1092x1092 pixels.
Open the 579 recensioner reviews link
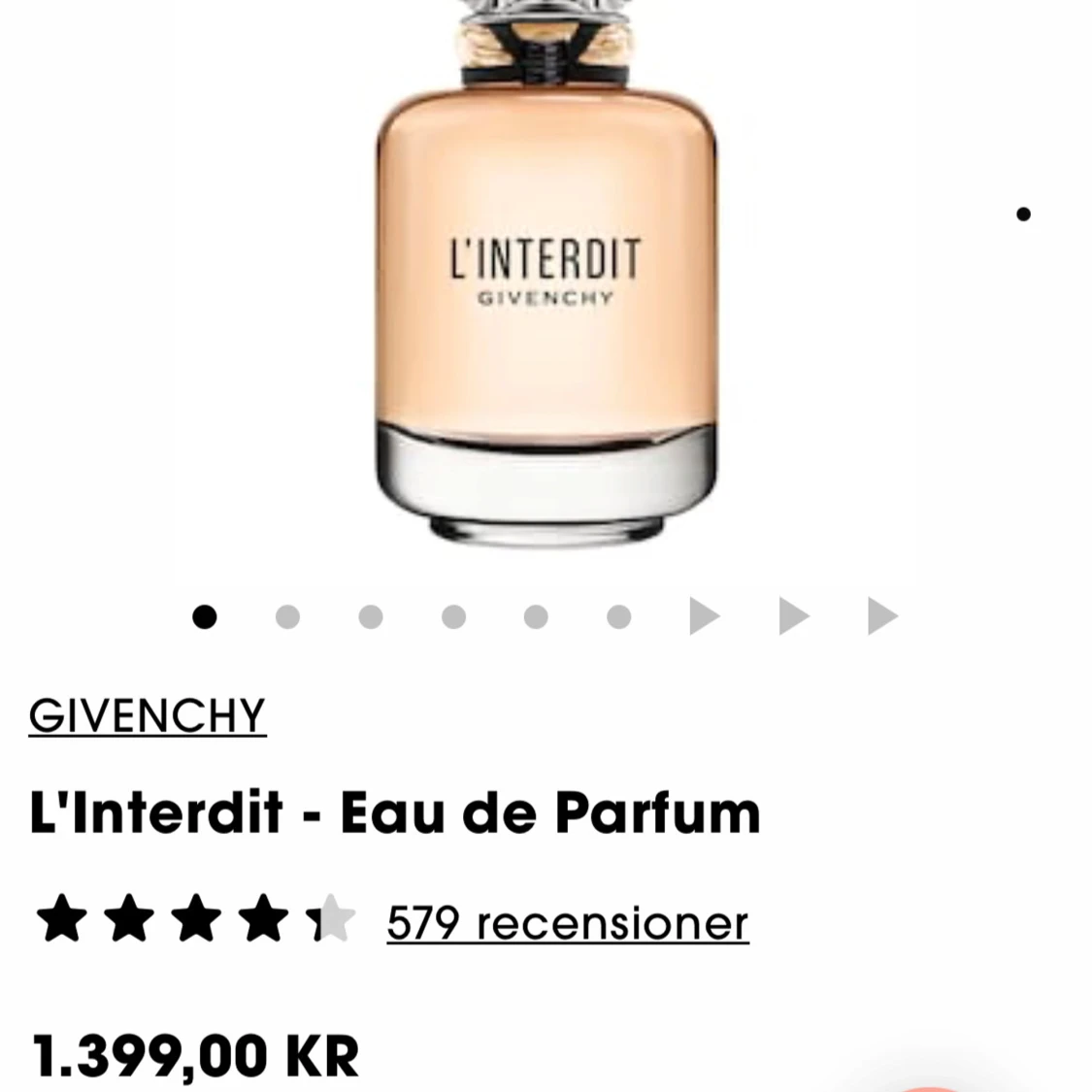(567, 922)
